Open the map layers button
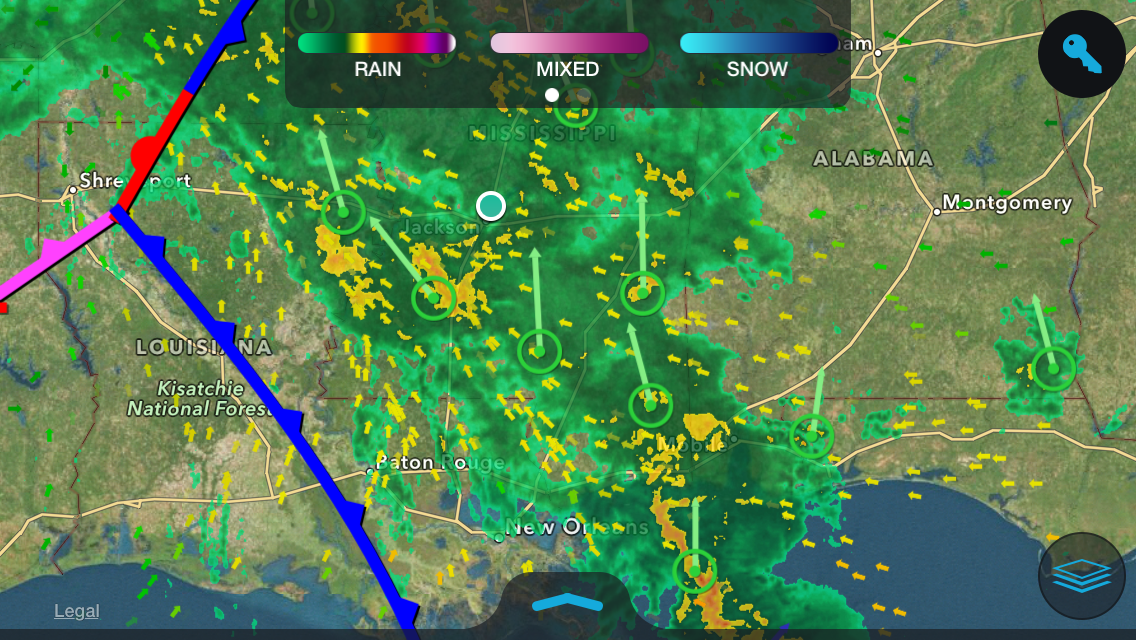Viewport: 1136px width, 640px height. 1081,576
